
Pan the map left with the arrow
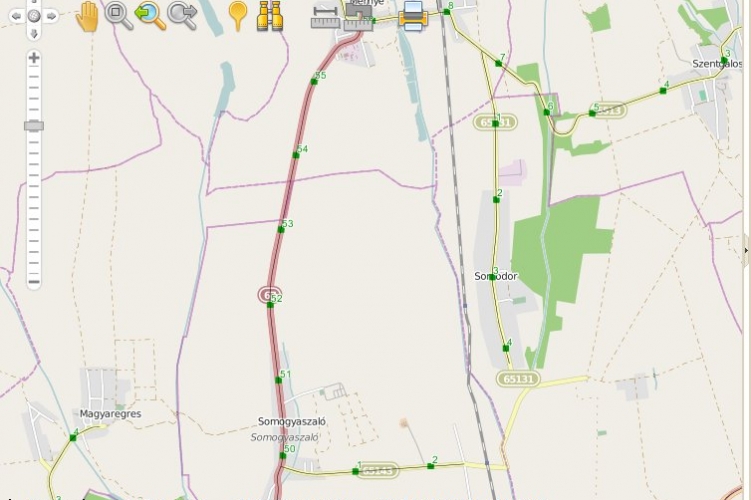[x=16, y=16]
